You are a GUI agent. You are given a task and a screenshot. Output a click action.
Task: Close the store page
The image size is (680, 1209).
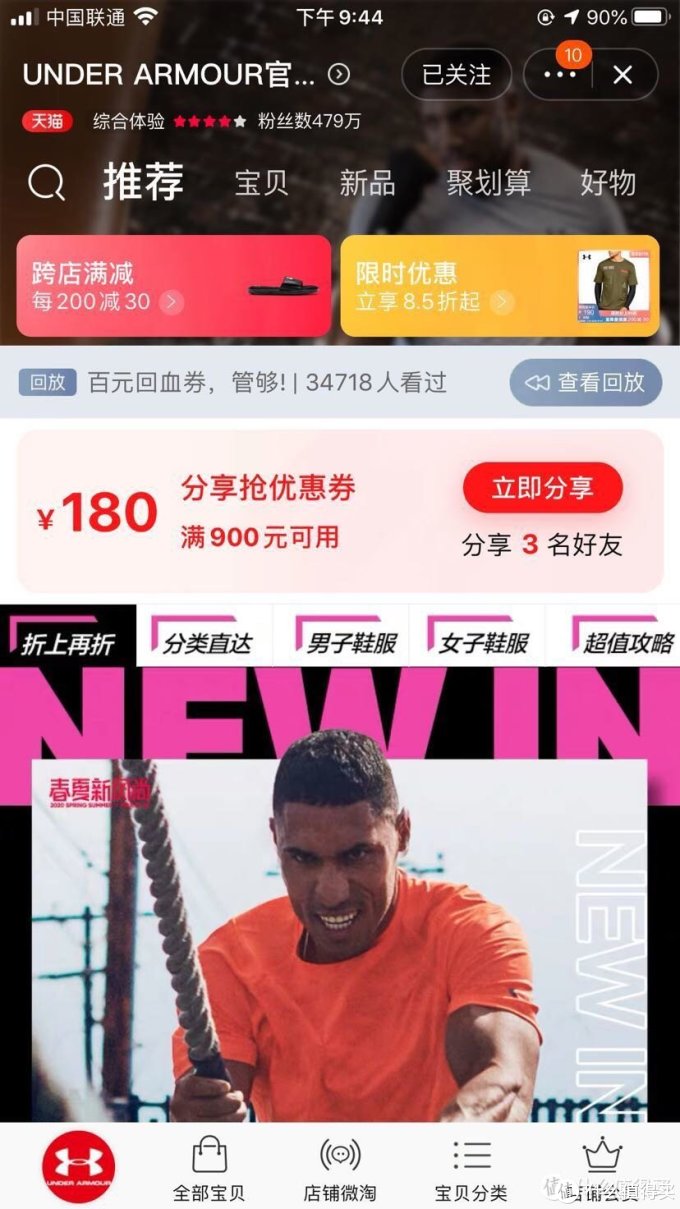pos(623,75)
